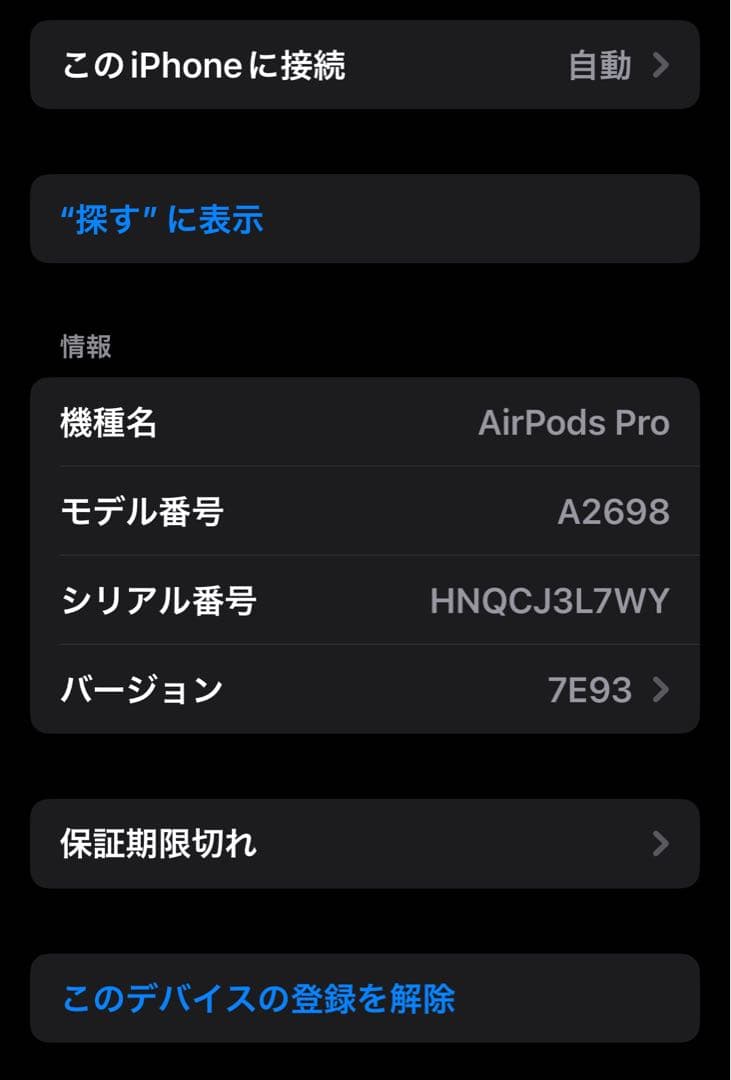The width and height of the screenshot is (731, 1080).
Task: Open the 情報 section AirPods name entry
Action: tap(365, 422)
